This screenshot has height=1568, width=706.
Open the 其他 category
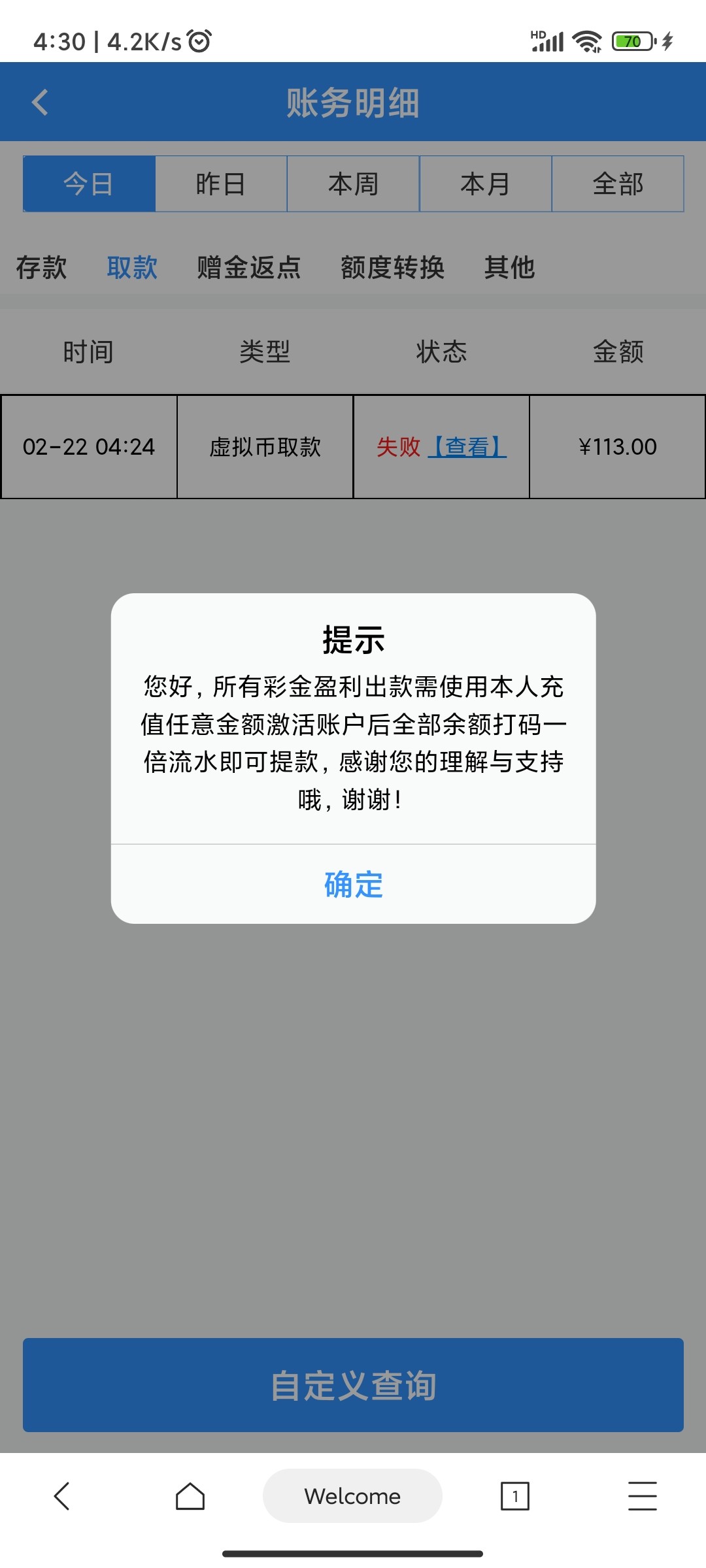point(509,268)
